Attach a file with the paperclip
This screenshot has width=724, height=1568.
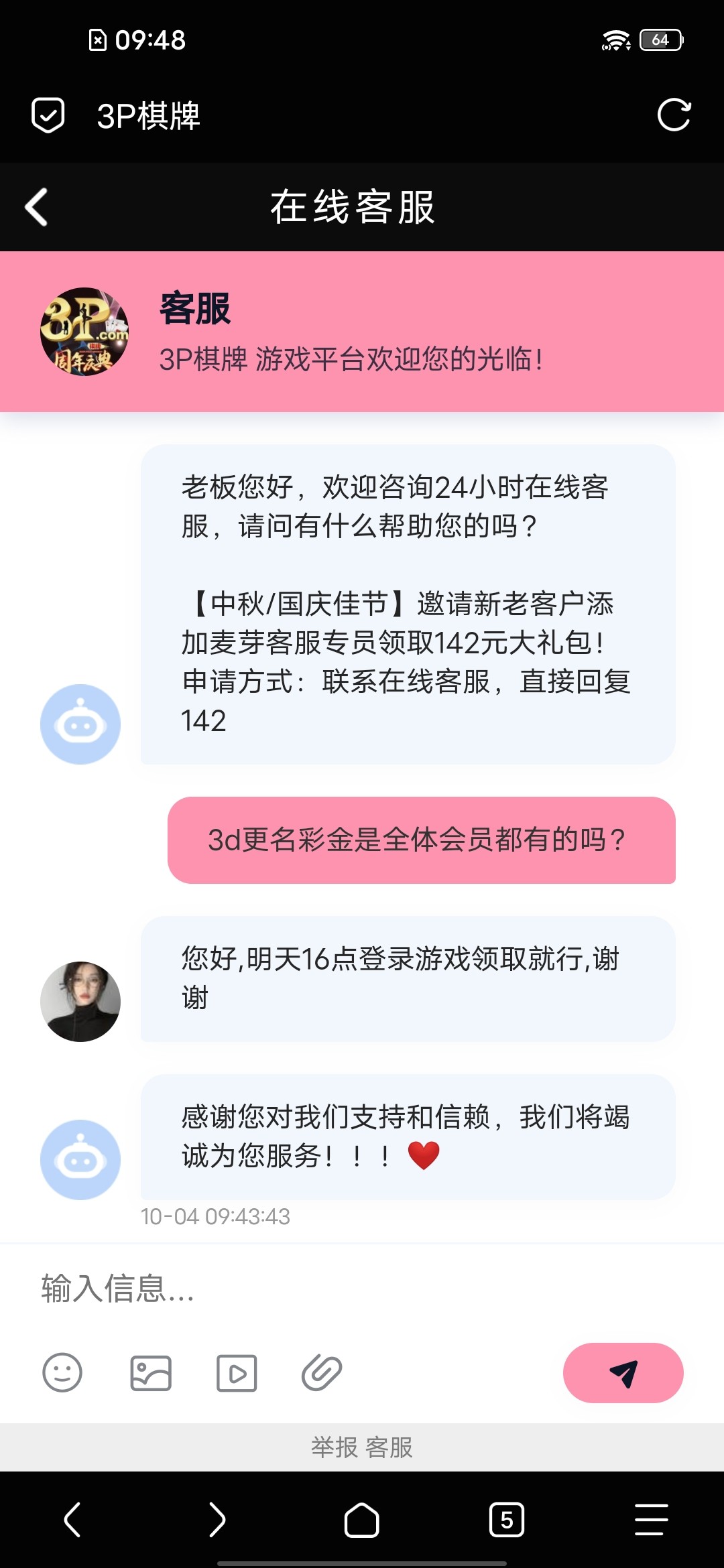click(x=322, y=1372)
